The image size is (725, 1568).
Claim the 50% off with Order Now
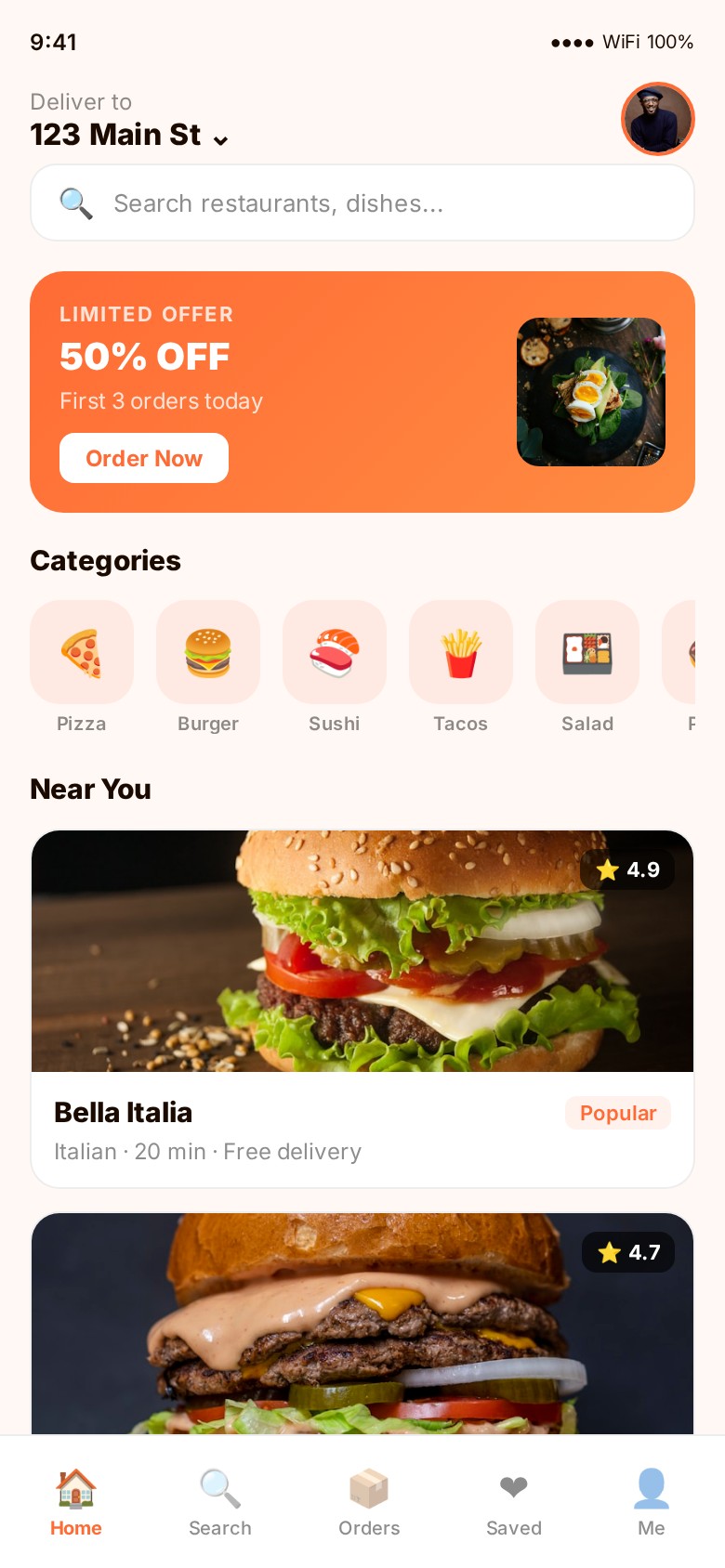[144, 458]
